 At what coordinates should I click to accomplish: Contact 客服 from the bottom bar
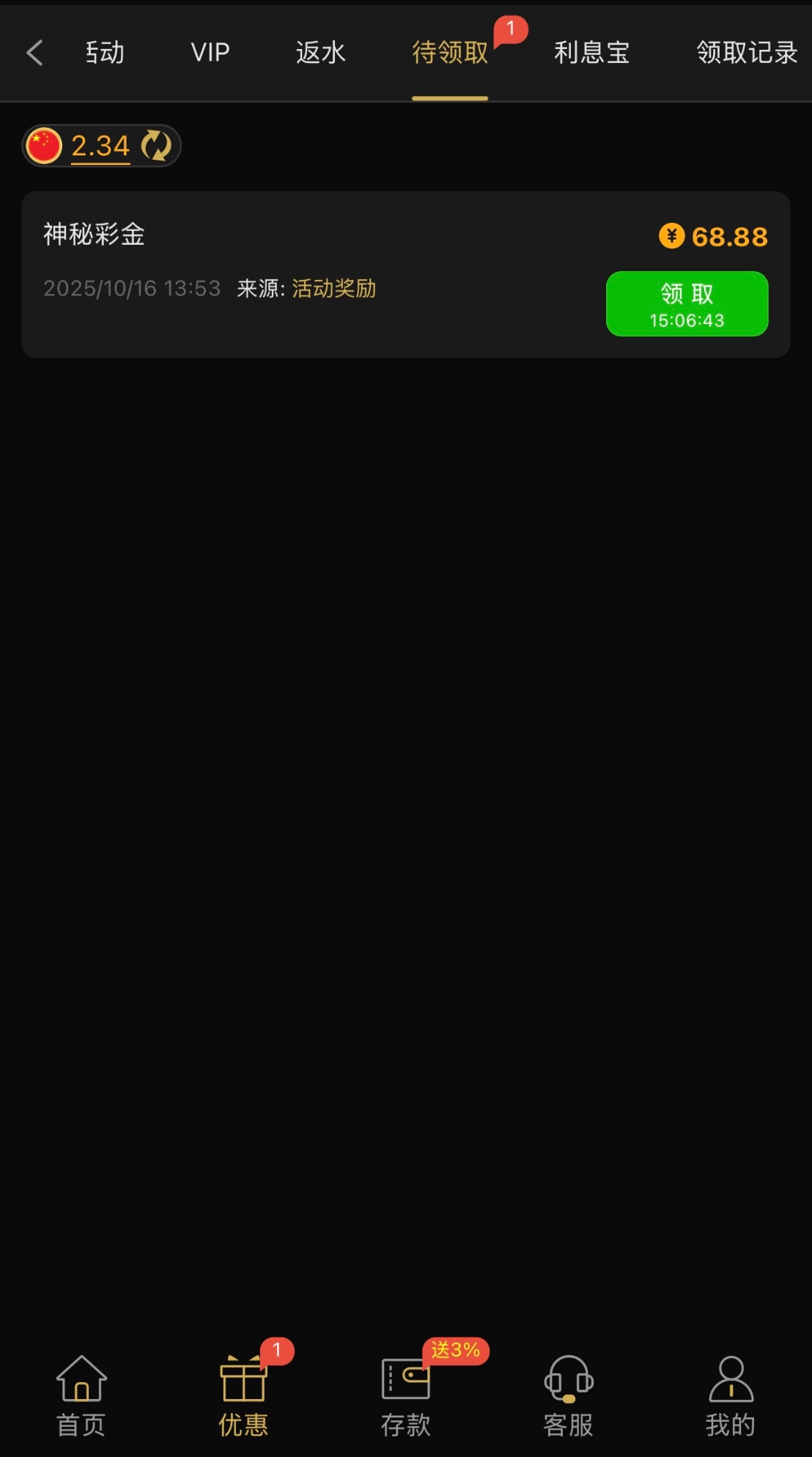coord(568,1396)
